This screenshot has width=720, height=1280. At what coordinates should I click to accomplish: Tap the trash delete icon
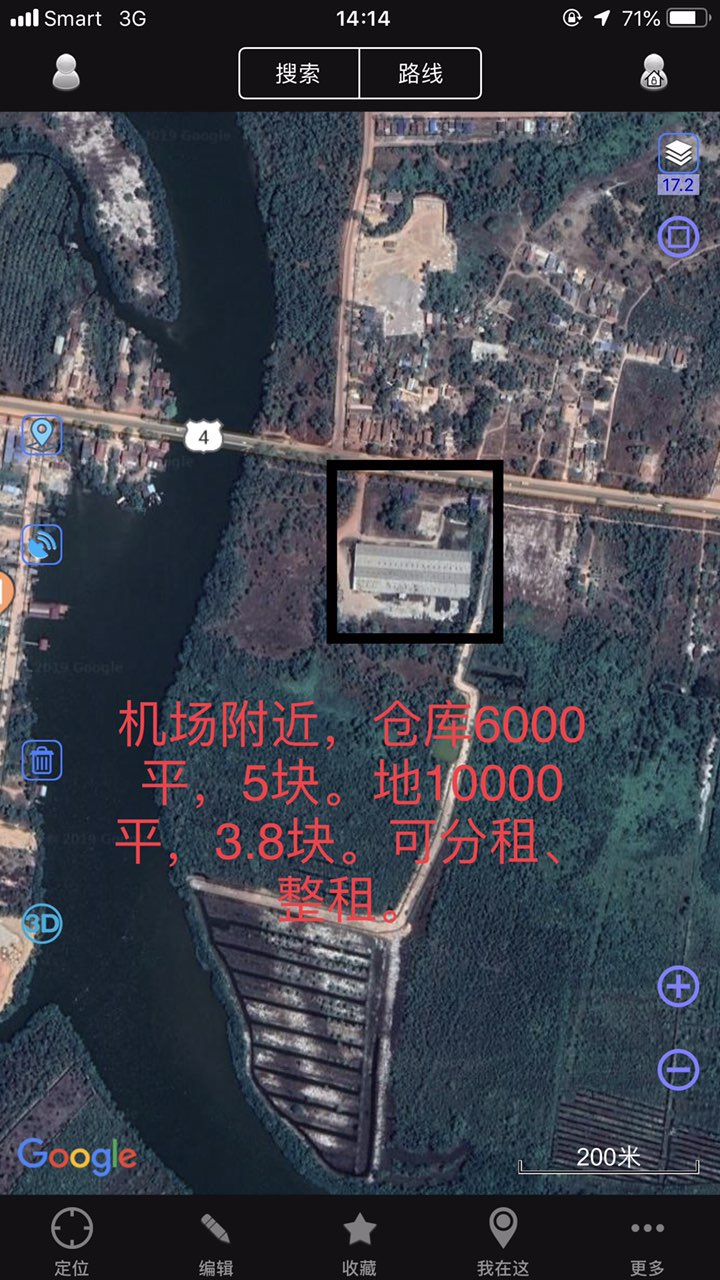point(41,760)
